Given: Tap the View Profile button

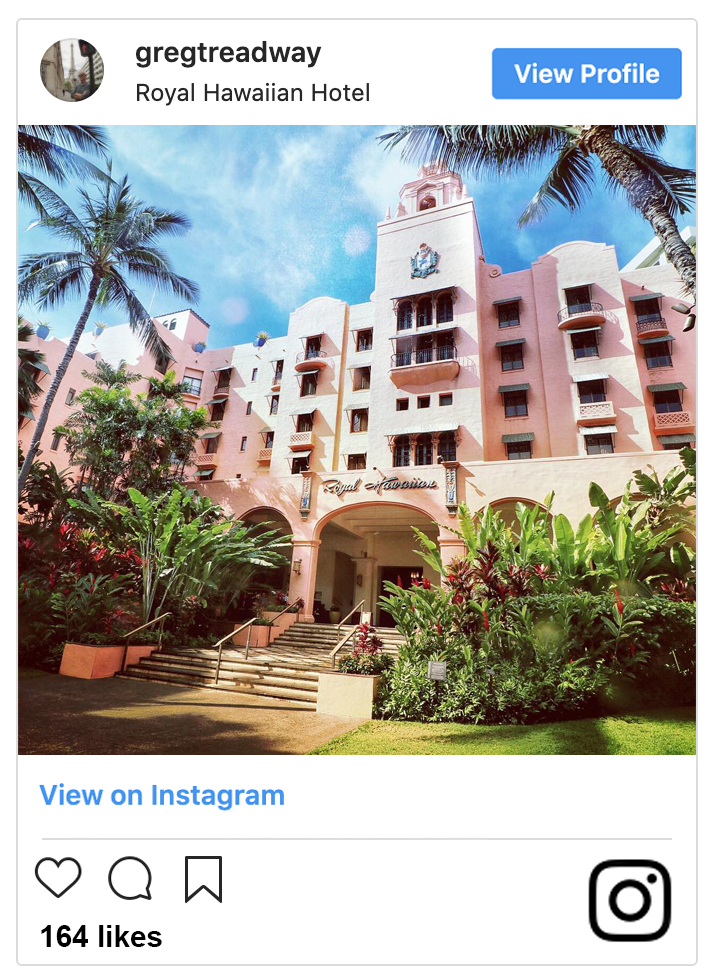Looking at the screenshot, I should point(586,74).
